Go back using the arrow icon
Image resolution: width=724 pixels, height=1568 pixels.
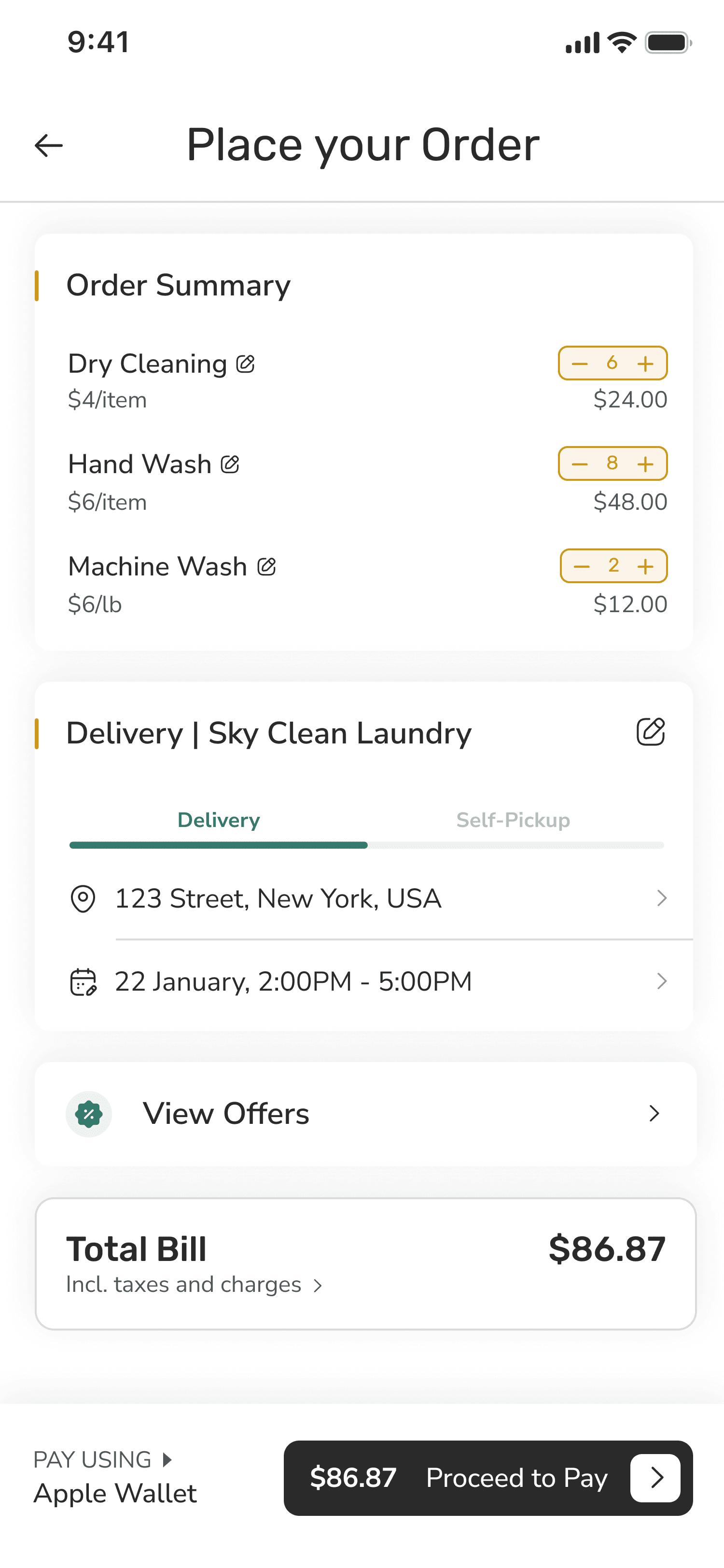tap(49, 145)
